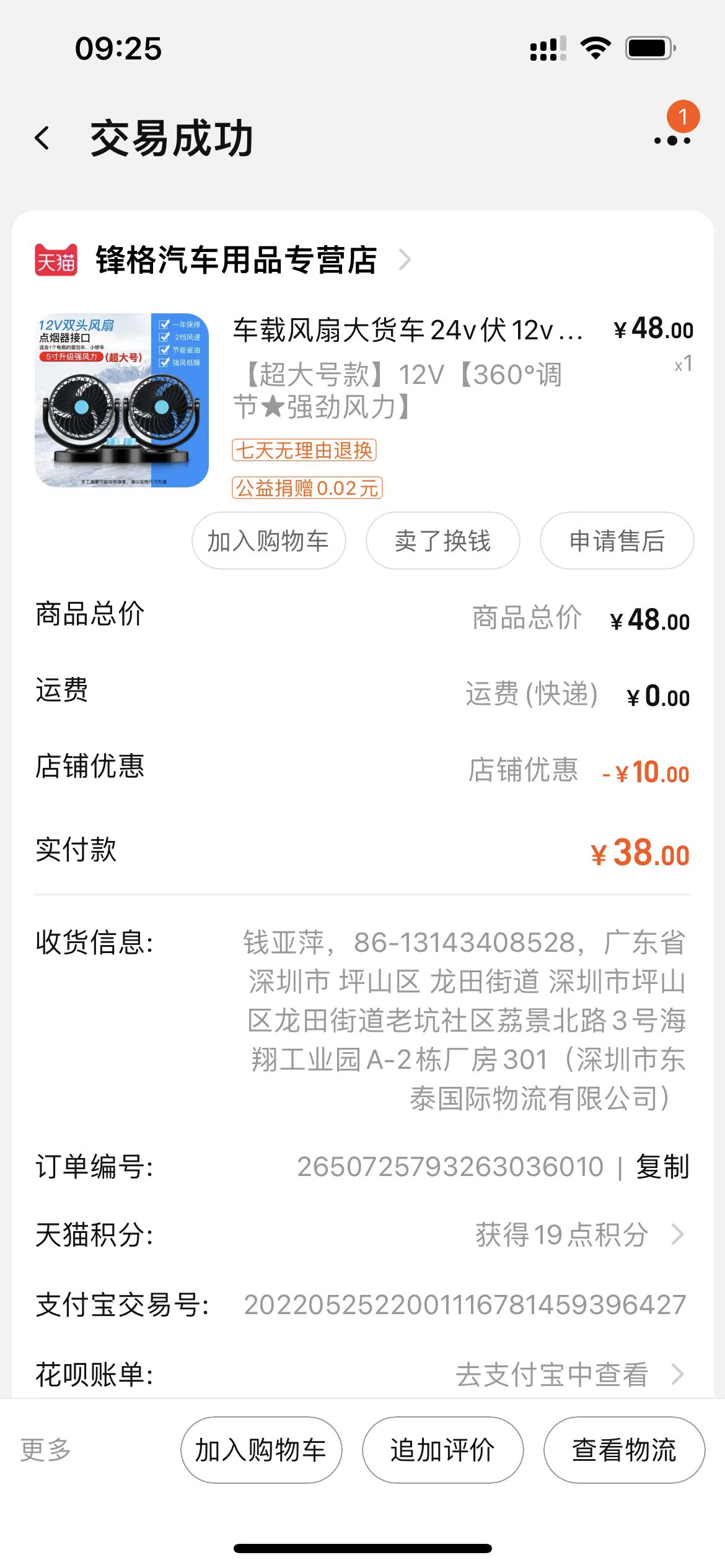
Task: Open the 更多 options at bottom
Action: coord(46,1450)
